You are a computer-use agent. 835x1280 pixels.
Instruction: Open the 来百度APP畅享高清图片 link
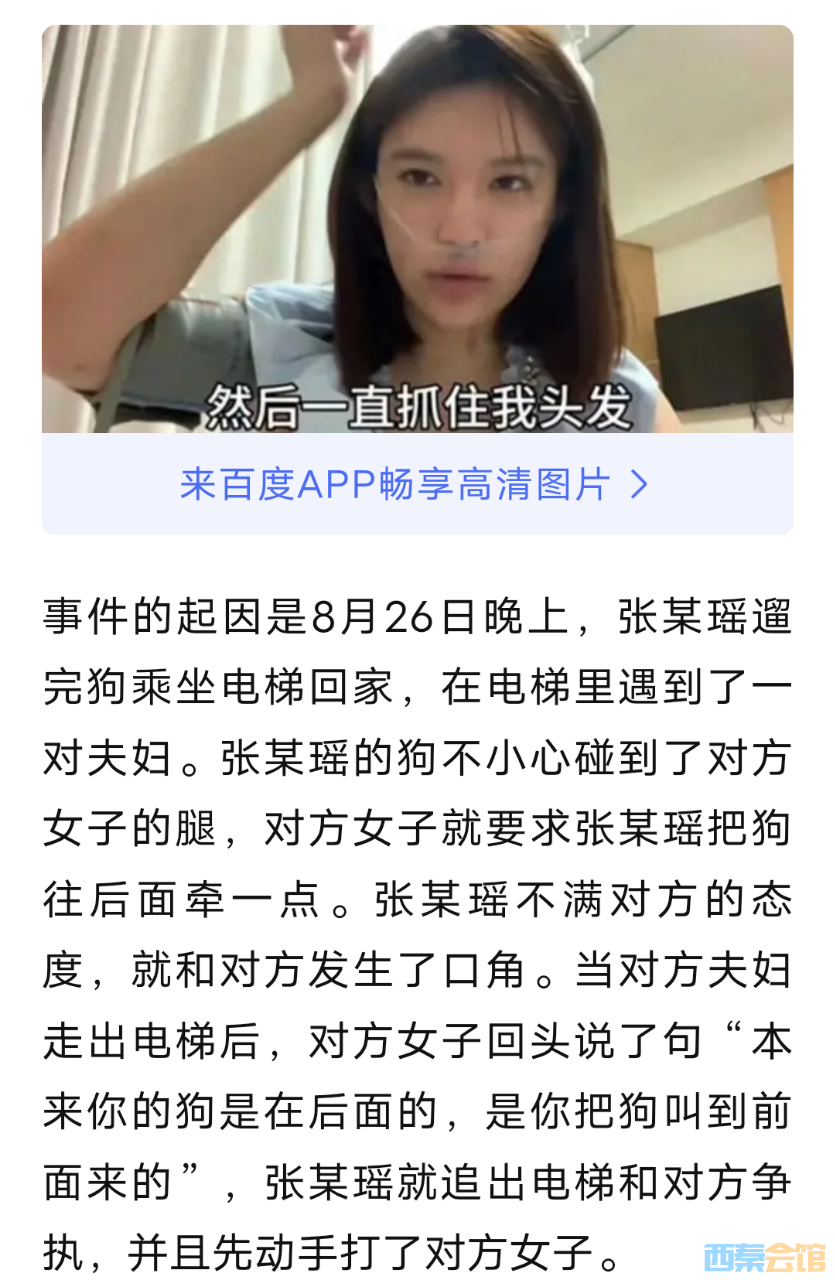[415, 485]
